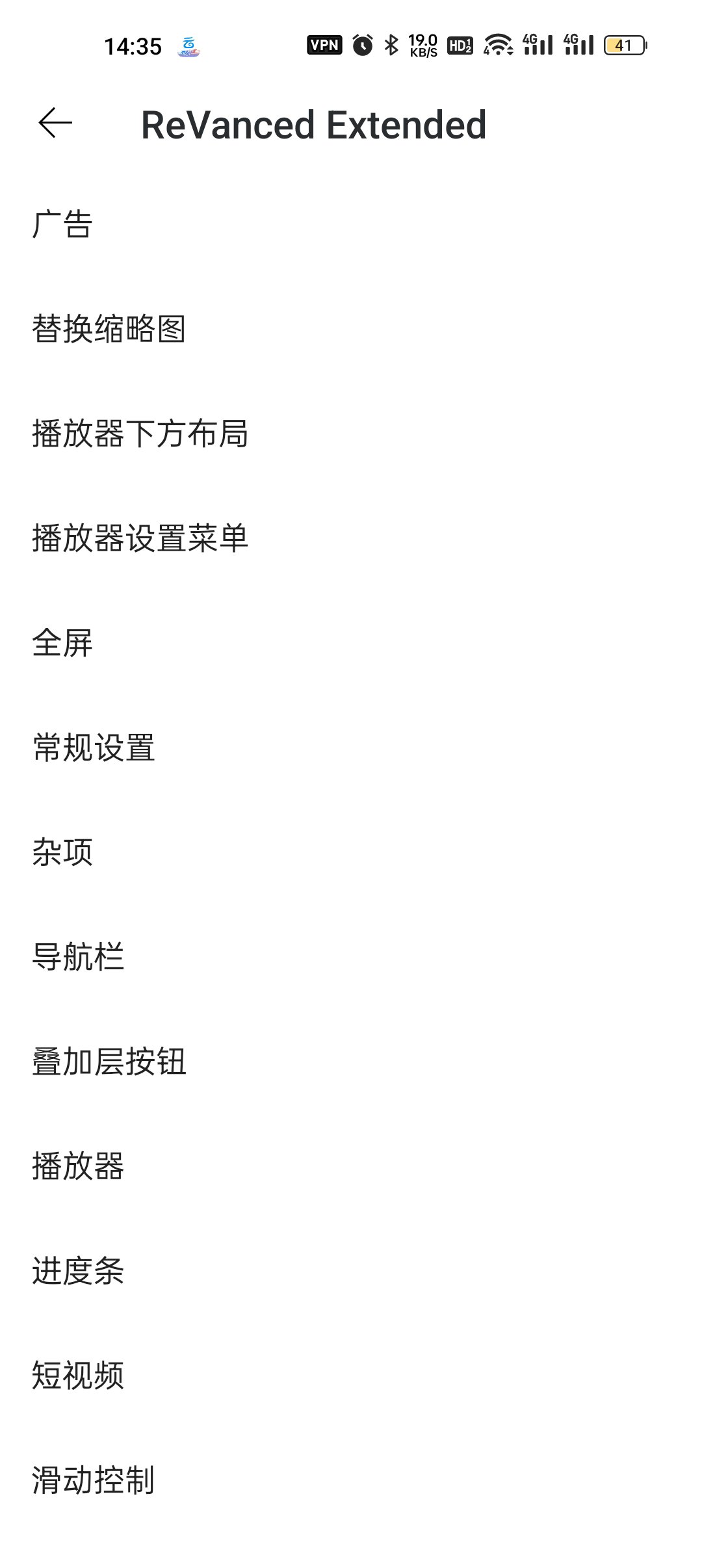Viewport: 702px width, 1568px height.
Task: Open 短视频 settings
Action: pyautogui.click(x=78, y=1376)
